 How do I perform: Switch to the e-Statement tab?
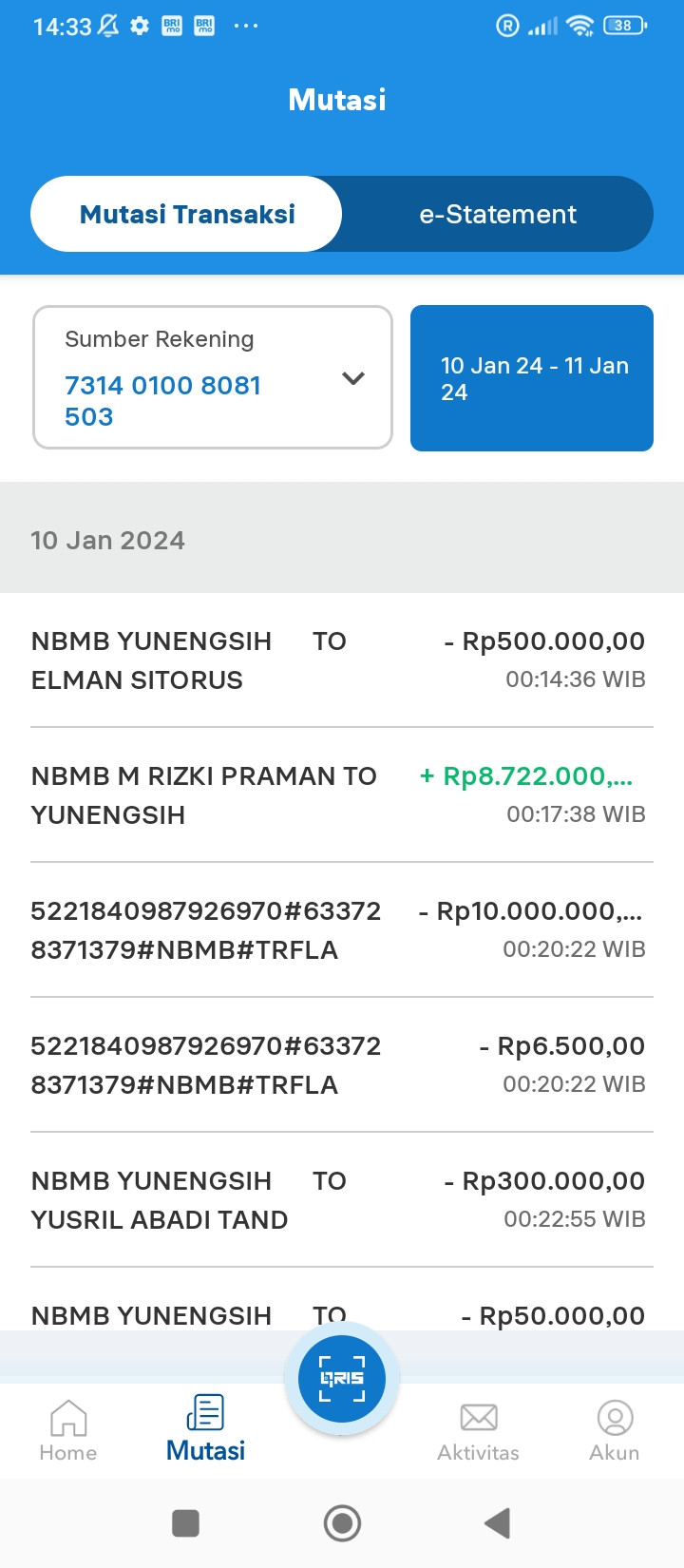click(x=498, y=215)
